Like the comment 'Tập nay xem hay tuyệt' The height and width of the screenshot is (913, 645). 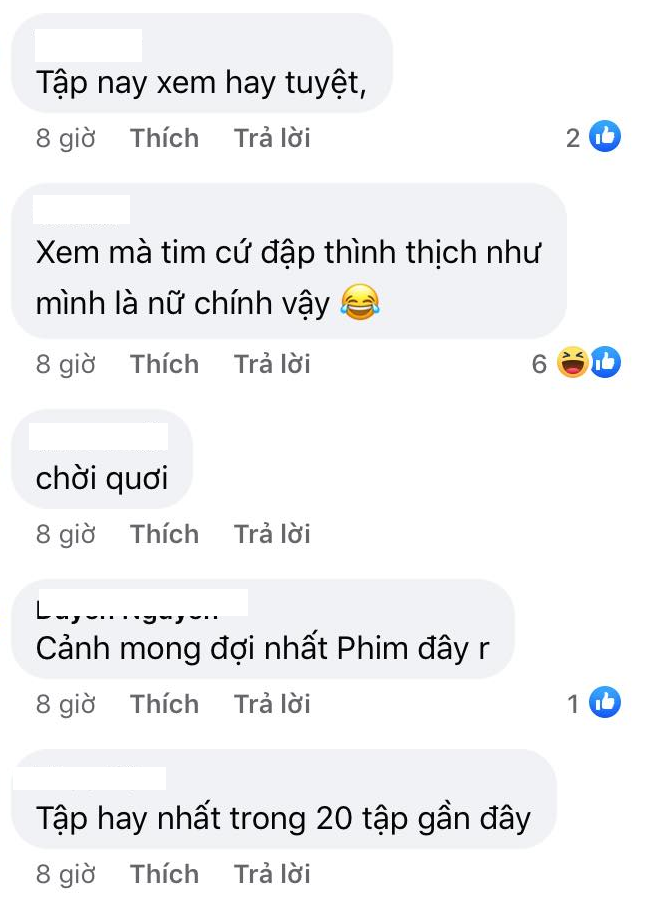(x=164, y=138)
